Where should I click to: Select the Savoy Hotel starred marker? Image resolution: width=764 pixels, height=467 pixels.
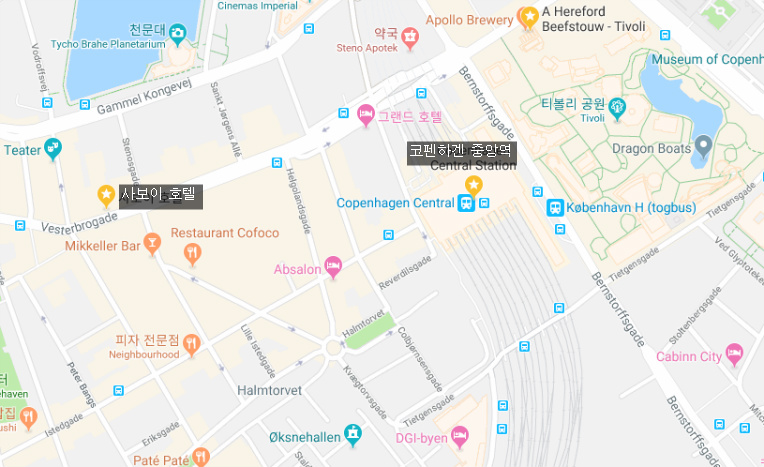106,194
